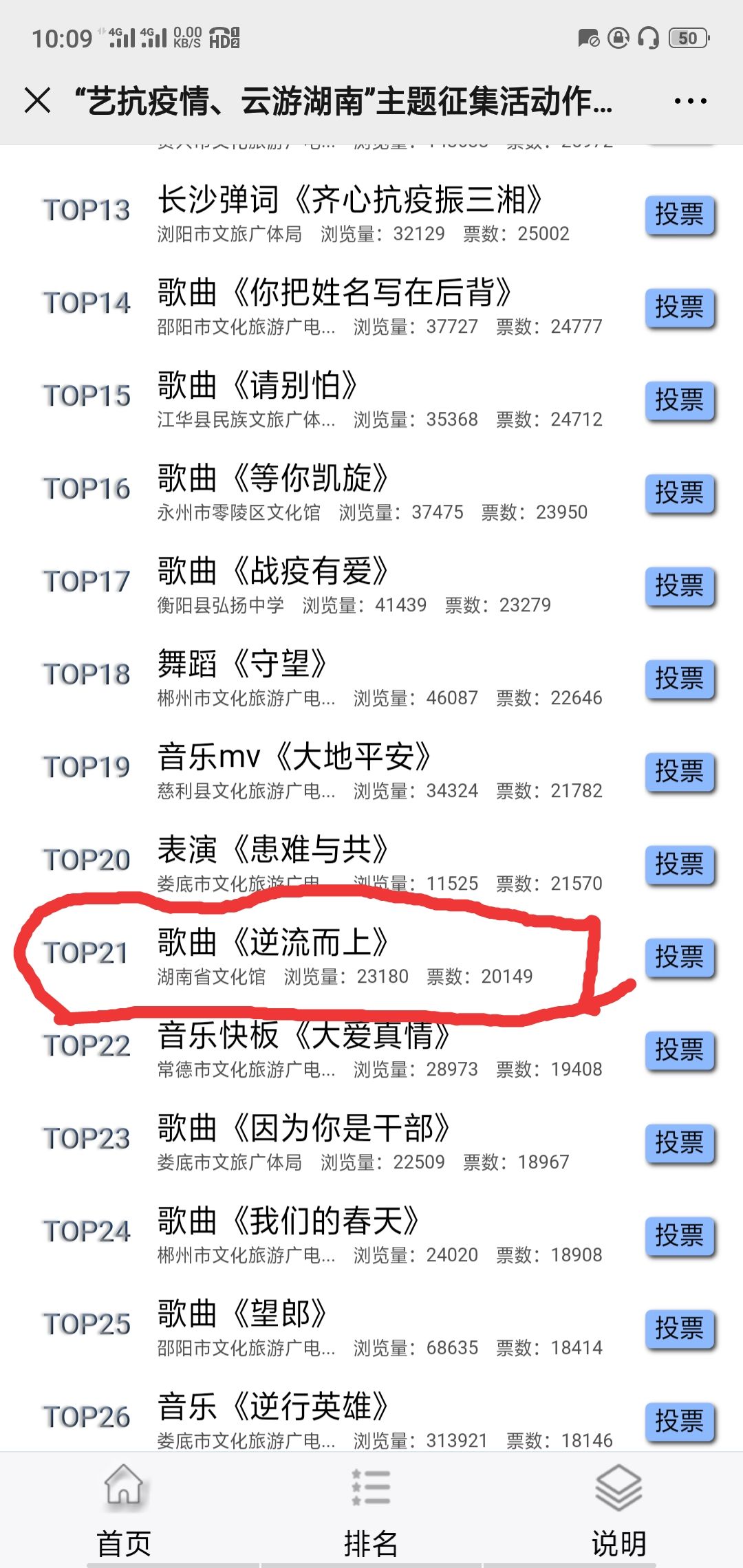The image size is (743, 1568).
Task: Cast a vote for 《我们的春天》
Action: (680, 1236)
